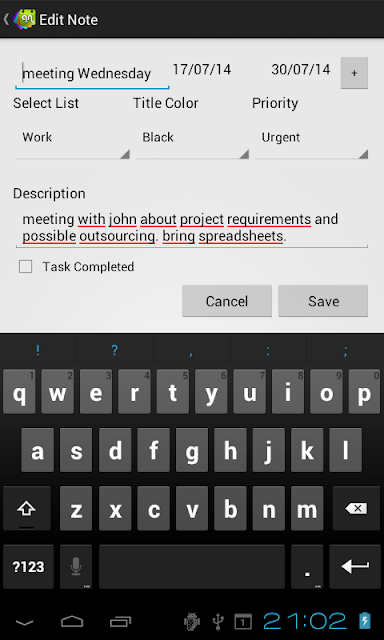Cancel editing the note
384x640 pixels.
click(x=227, y=301)
